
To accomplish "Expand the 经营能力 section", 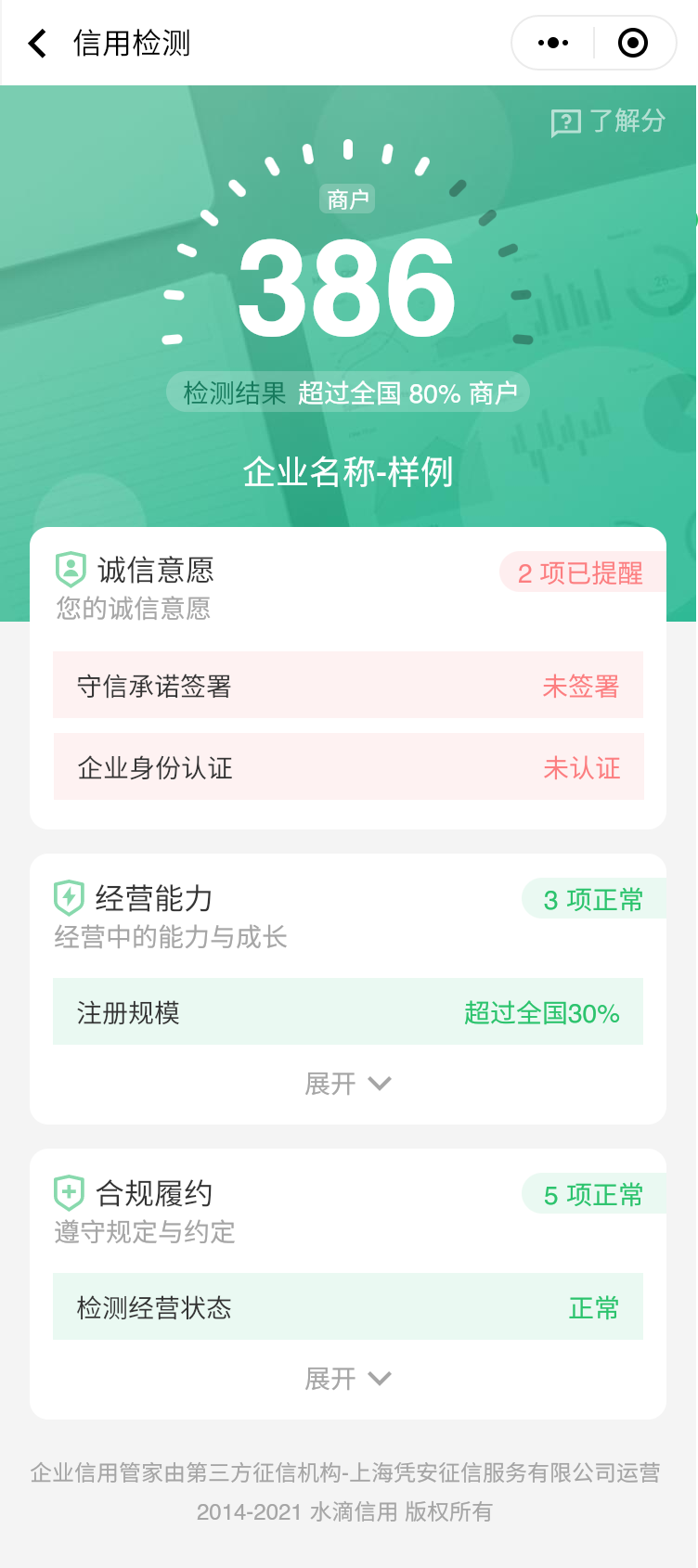I will click(x=348, y=1083).
